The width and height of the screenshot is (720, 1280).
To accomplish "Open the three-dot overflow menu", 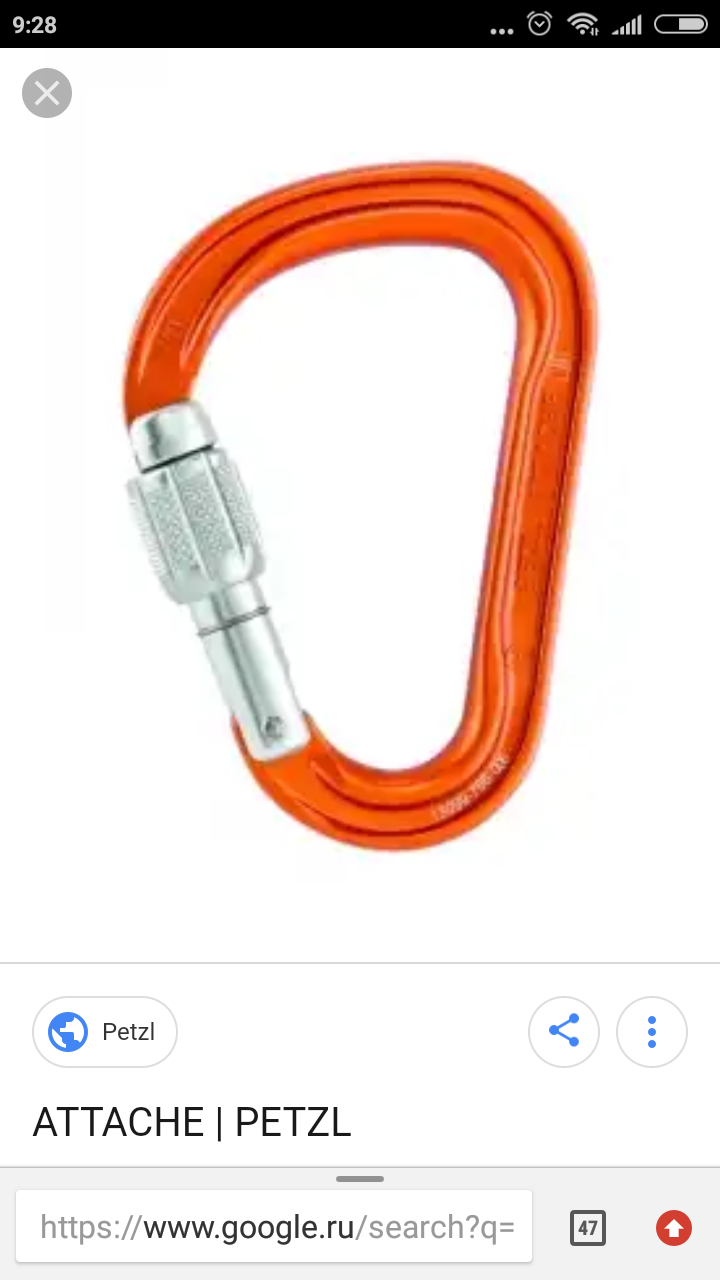I will coord(652,1031).
